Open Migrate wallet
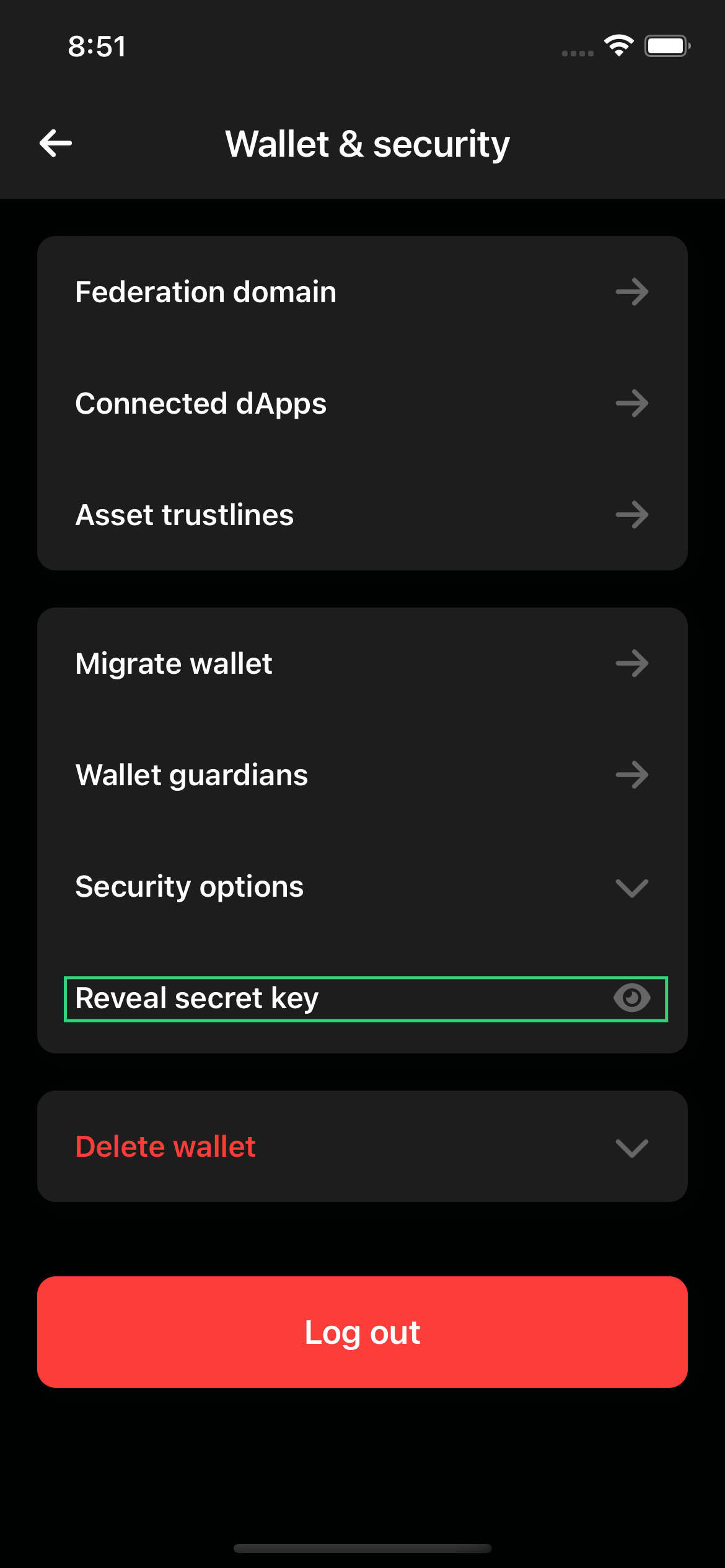This screenshot has width=725, height=1568. [362, 663]
